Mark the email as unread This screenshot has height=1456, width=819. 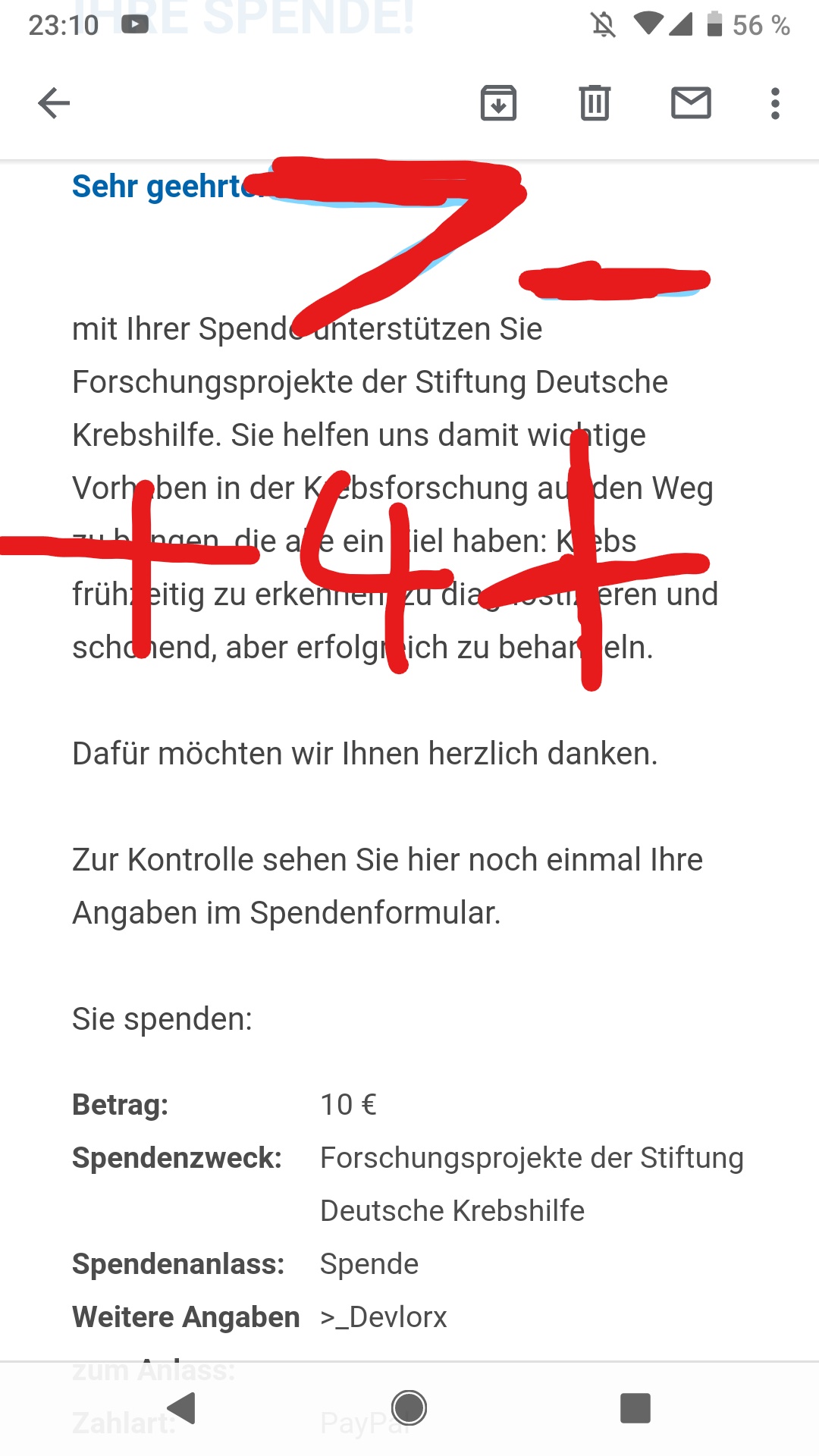click(691, 103)
